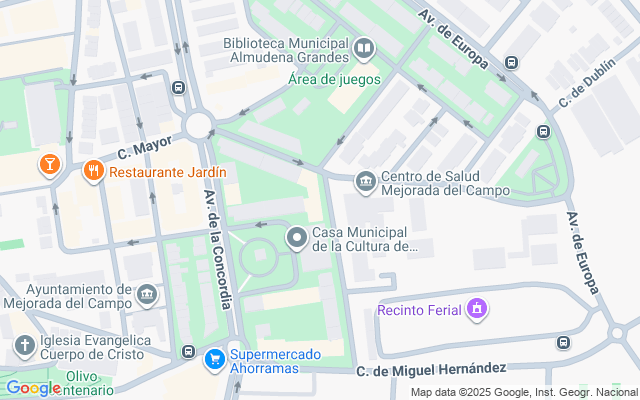The width and height of the screenshot is (640, 400).
Task: Select the Restaurante Jardín pin
Action: [93, 171]
